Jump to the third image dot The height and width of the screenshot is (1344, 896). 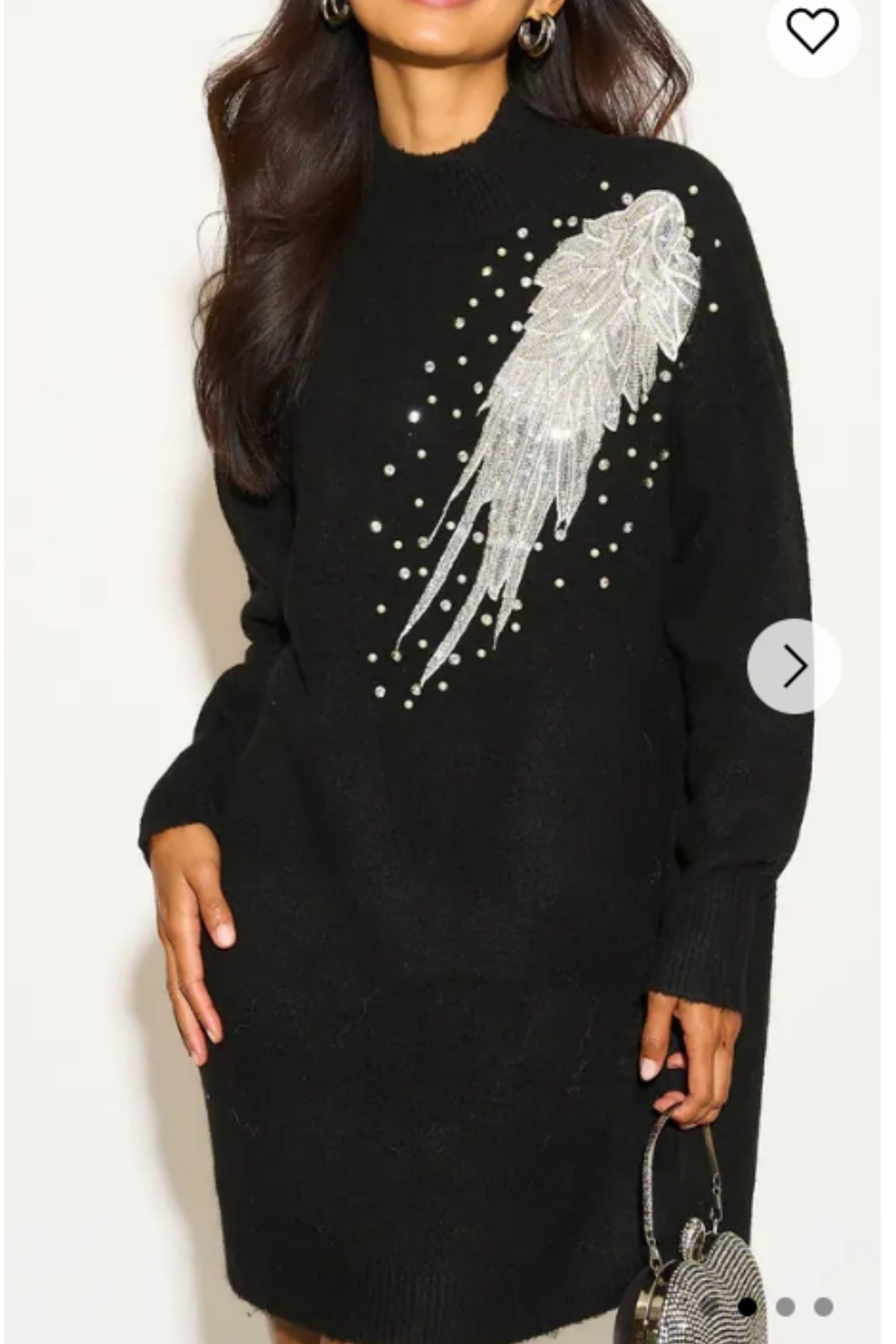click(823, 1306)
